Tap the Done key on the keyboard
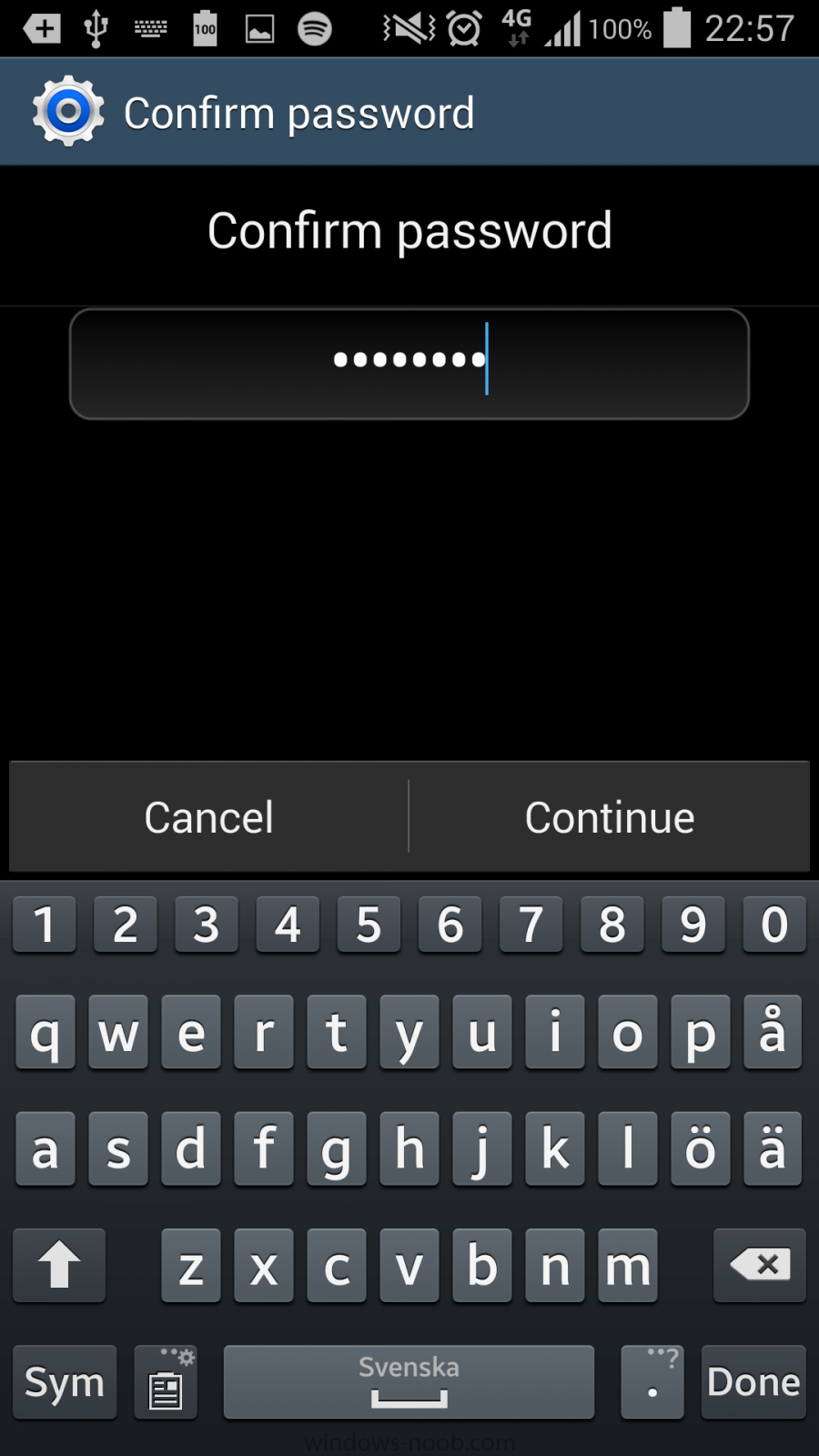The image size is (819, 1456). (753, 1381)
